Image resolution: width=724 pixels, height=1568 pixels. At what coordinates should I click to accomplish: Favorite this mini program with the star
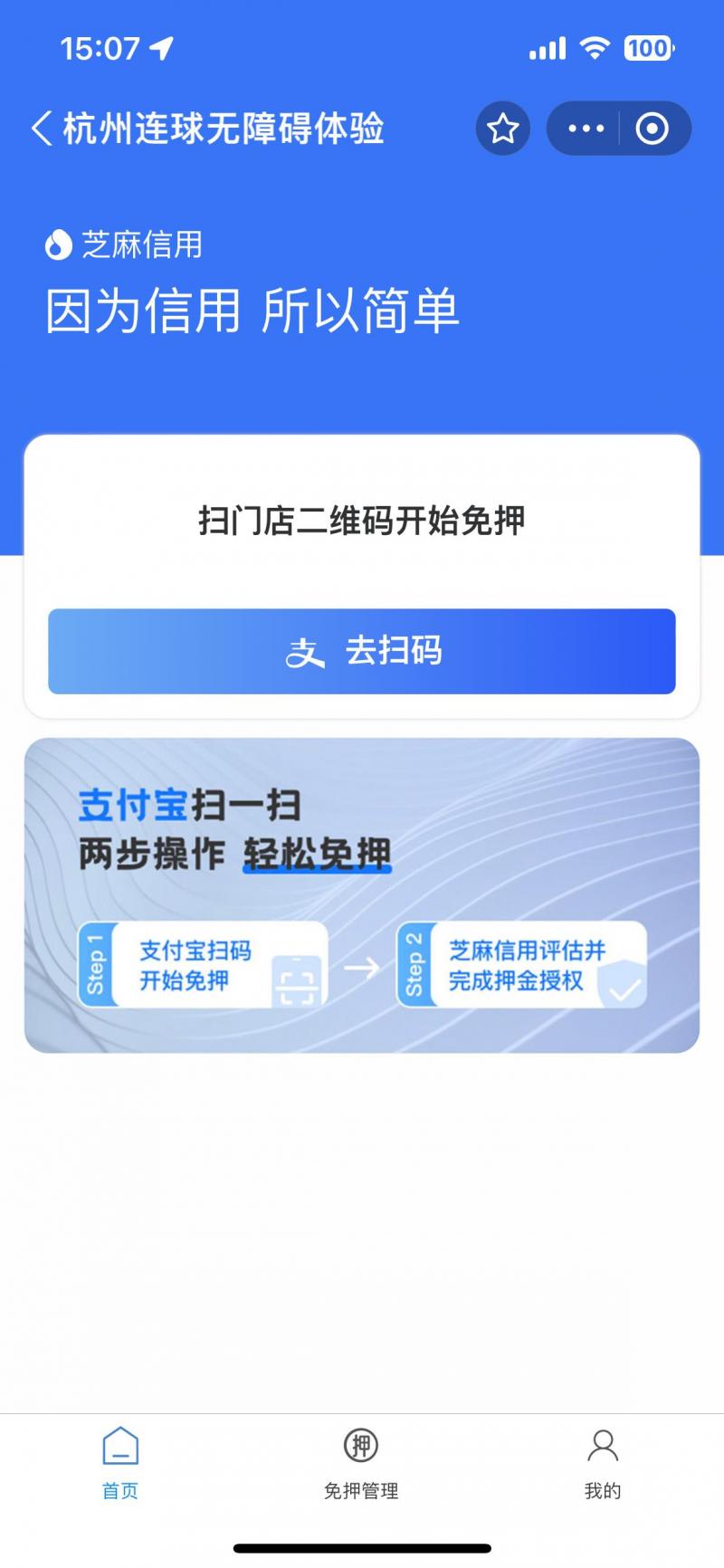pyautogui.click(x=502, y=129)
